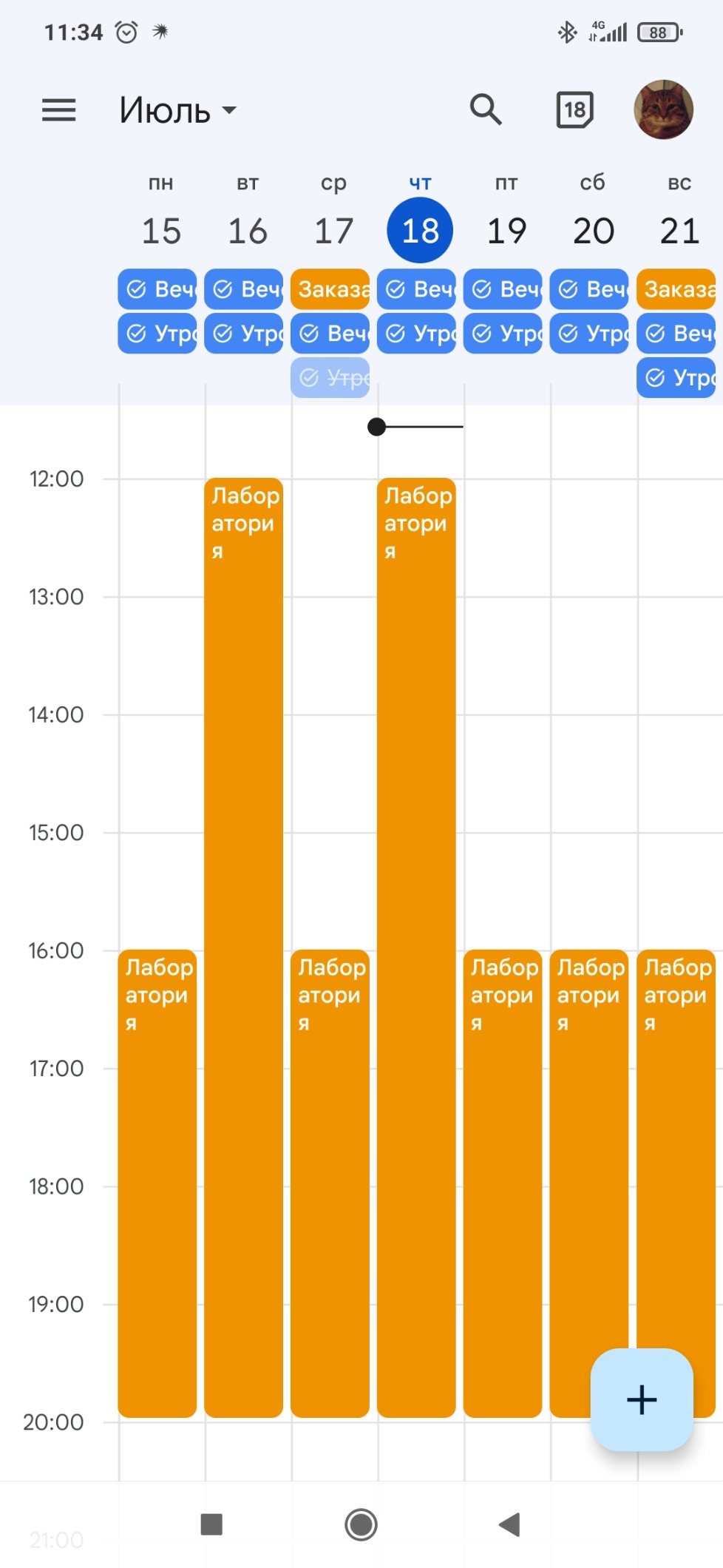Go to home screen via system button
This screenshot has height=1568, width=723.
pyautogui.click(x=361, y=1524)
